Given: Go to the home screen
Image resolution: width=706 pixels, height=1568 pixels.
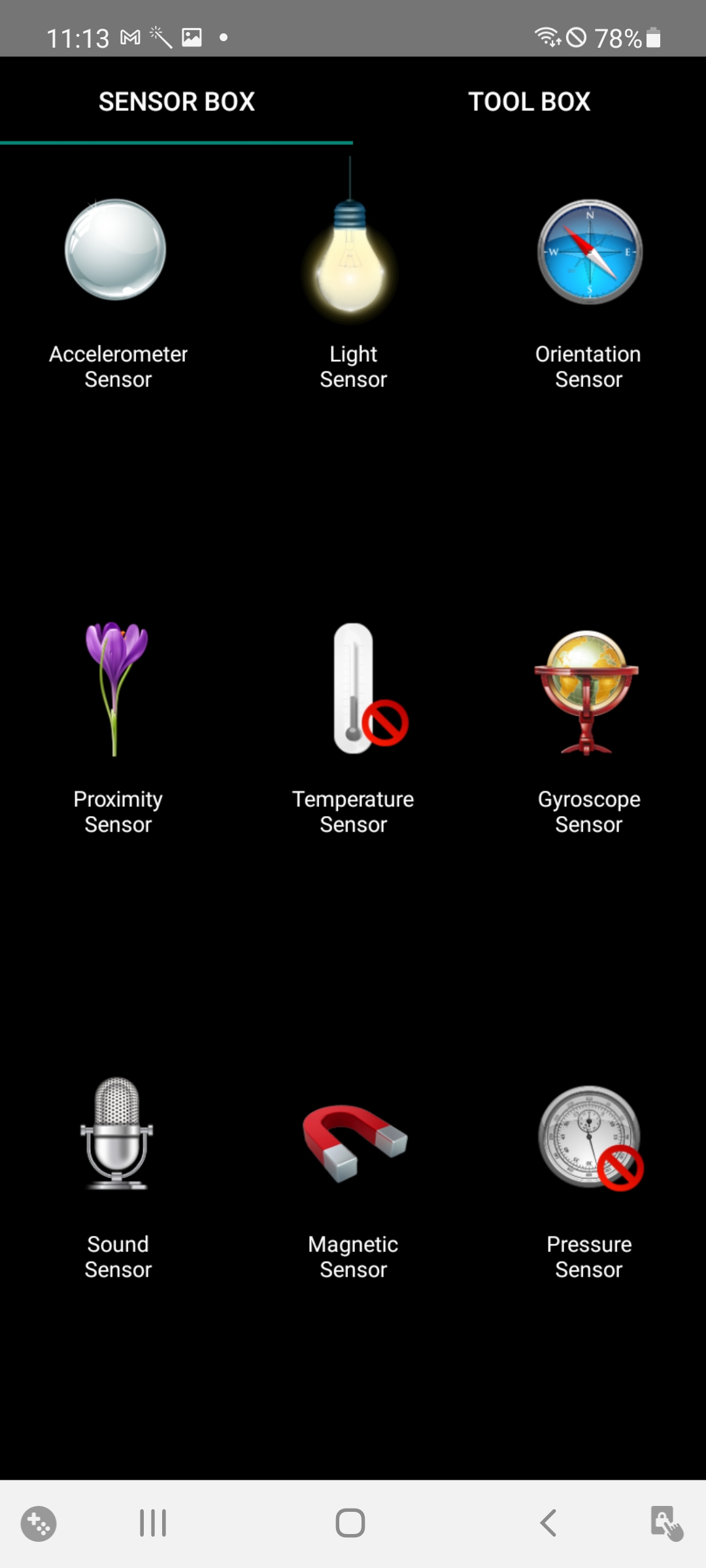Looking at the screenshot, I should click(350, 1522).
